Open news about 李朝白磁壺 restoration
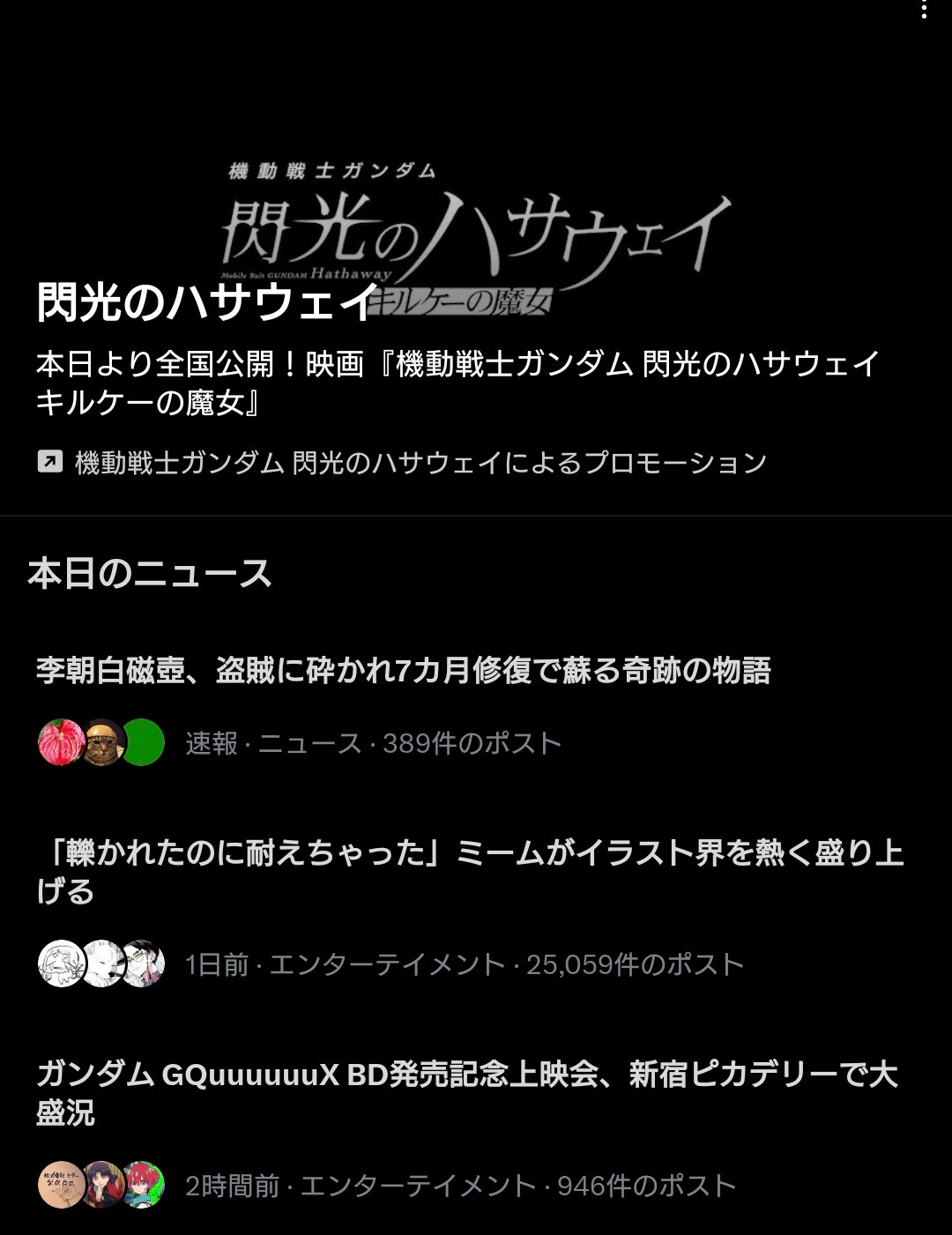This screenshot has width=952, height=1235. pyautogui.click(x=404, y=671)
